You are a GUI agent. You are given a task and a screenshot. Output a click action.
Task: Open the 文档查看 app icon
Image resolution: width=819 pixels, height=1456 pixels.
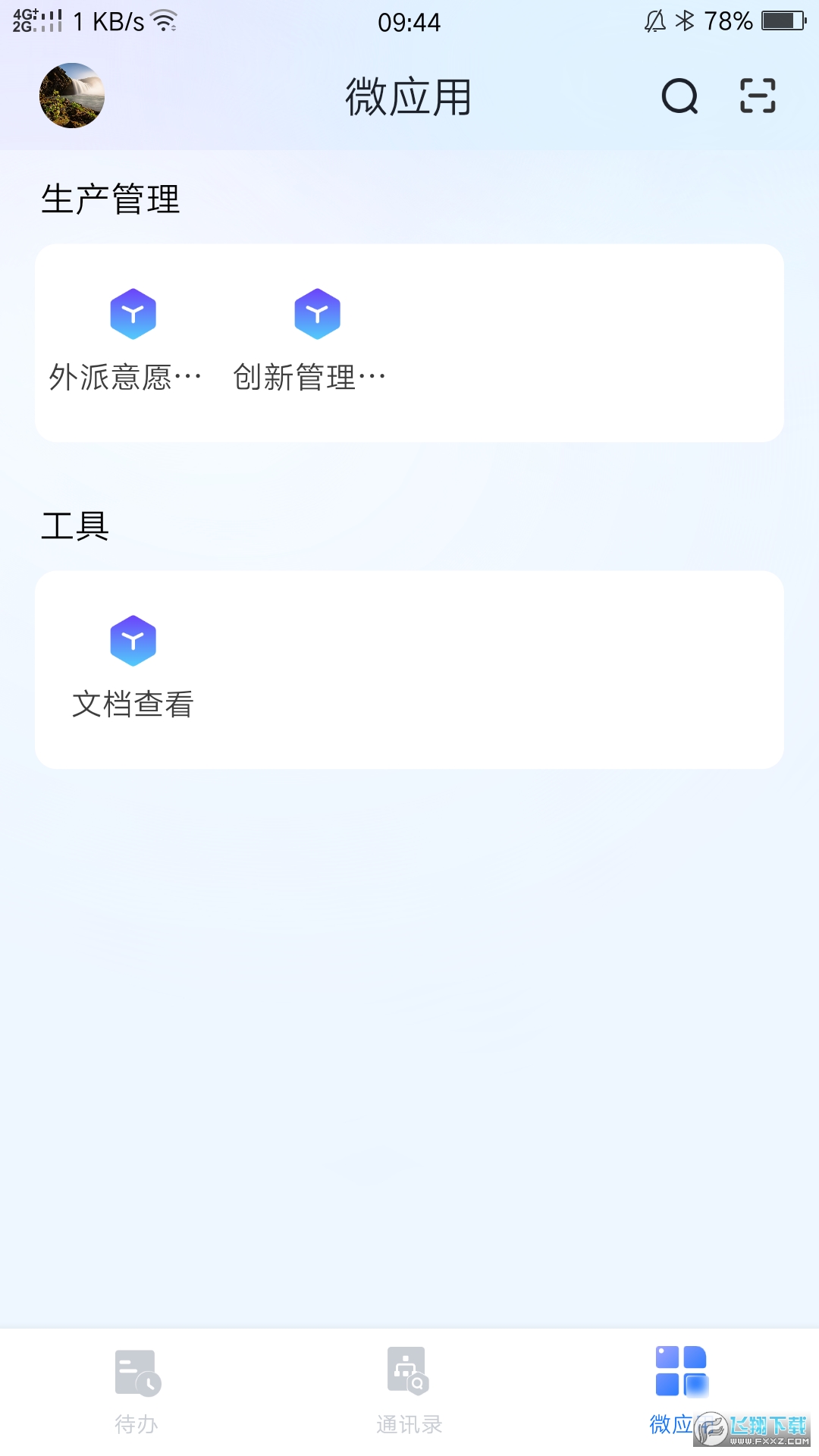tap(133, 641)
